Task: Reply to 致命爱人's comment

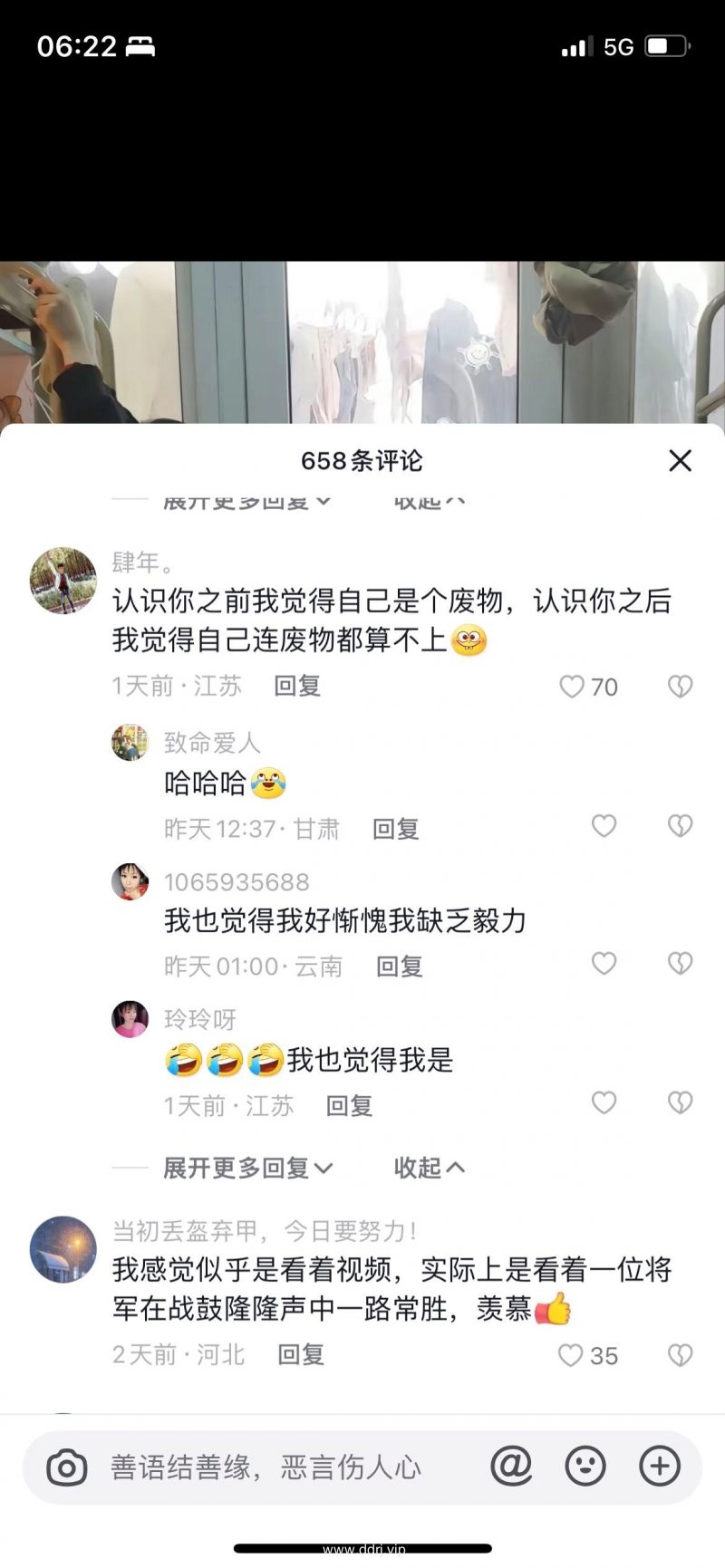Action: pos(395,828)
